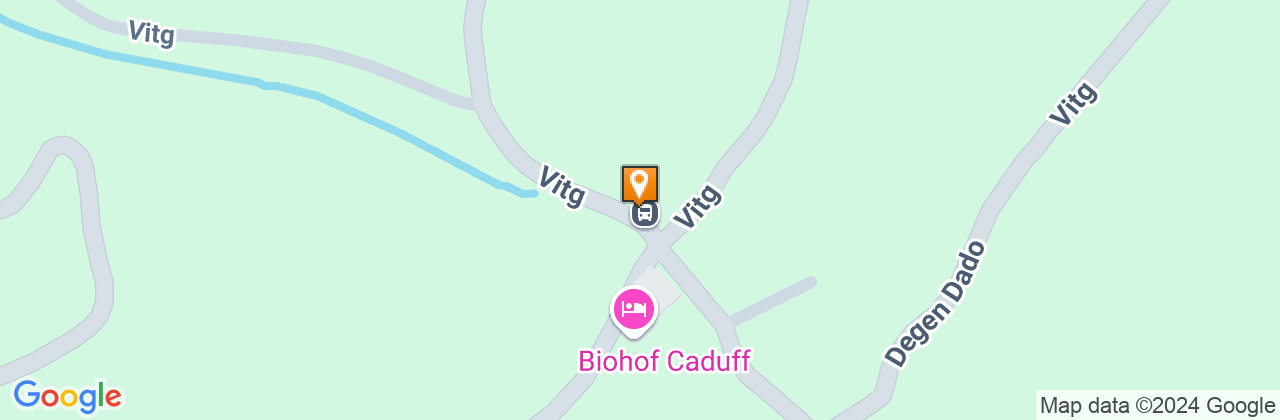The height and width of the screenshot is (420, 1280).
Task: Open the bus stop icon
Action: click(x=645, y=213)
